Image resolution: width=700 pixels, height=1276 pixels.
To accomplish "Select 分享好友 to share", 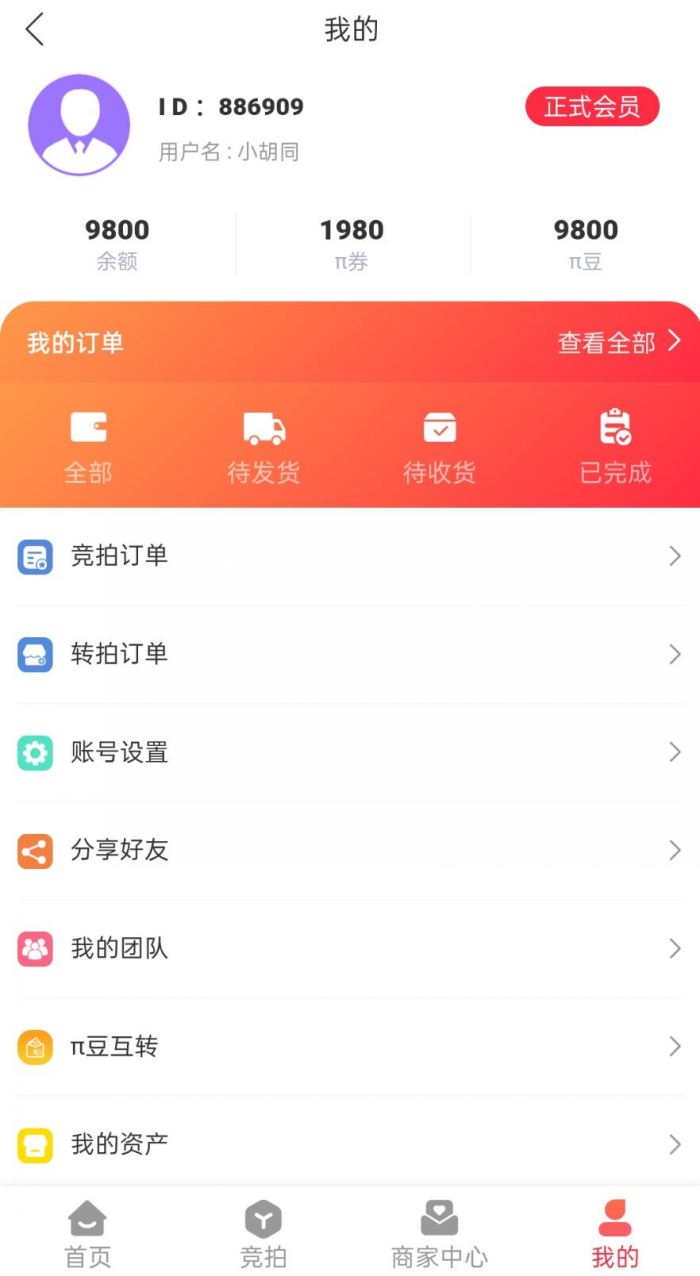I will pos(350,850).
